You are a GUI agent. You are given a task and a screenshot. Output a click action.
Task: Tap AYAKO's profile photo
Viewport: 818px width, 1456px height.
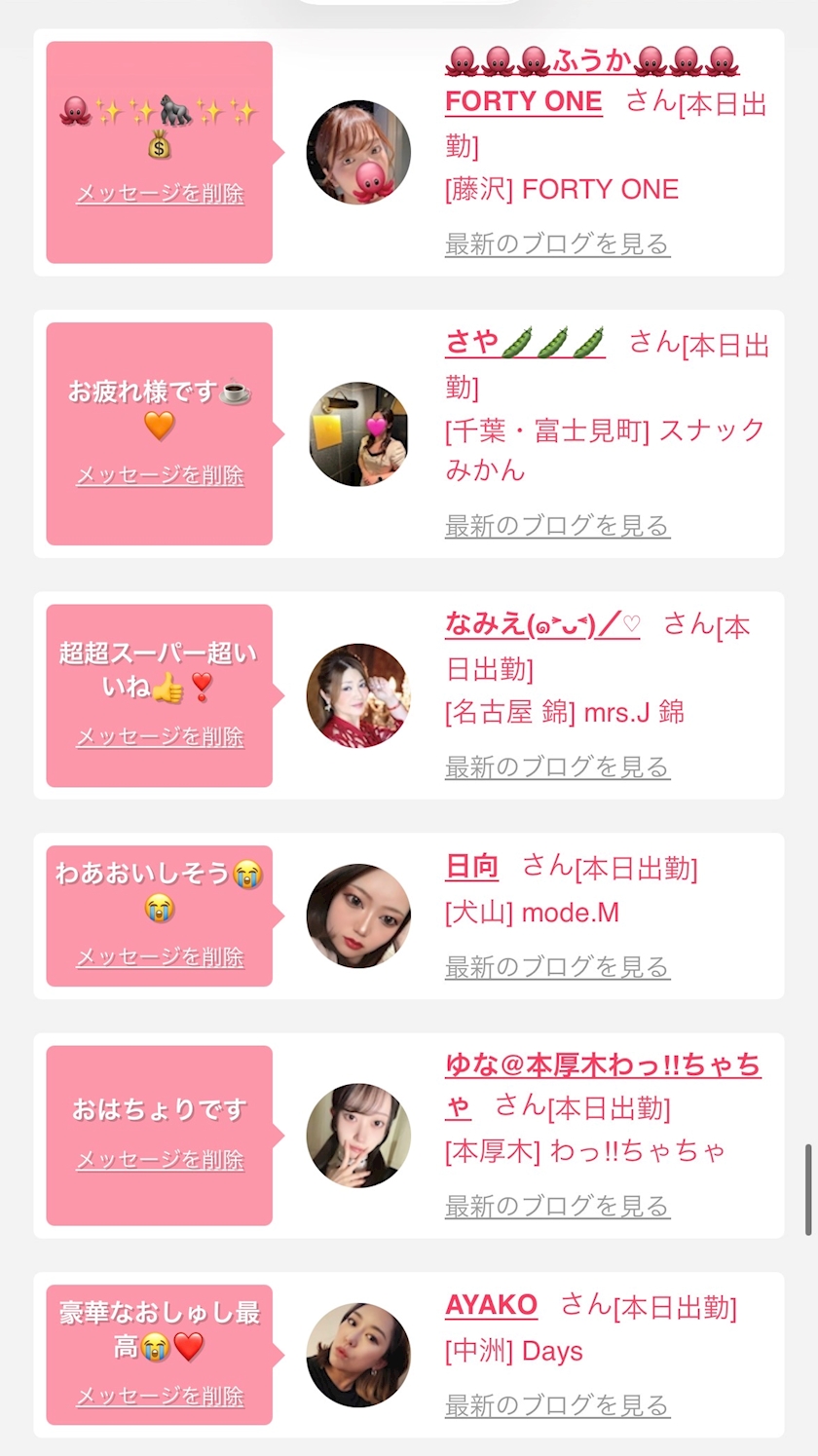(x=358, y=1355)
